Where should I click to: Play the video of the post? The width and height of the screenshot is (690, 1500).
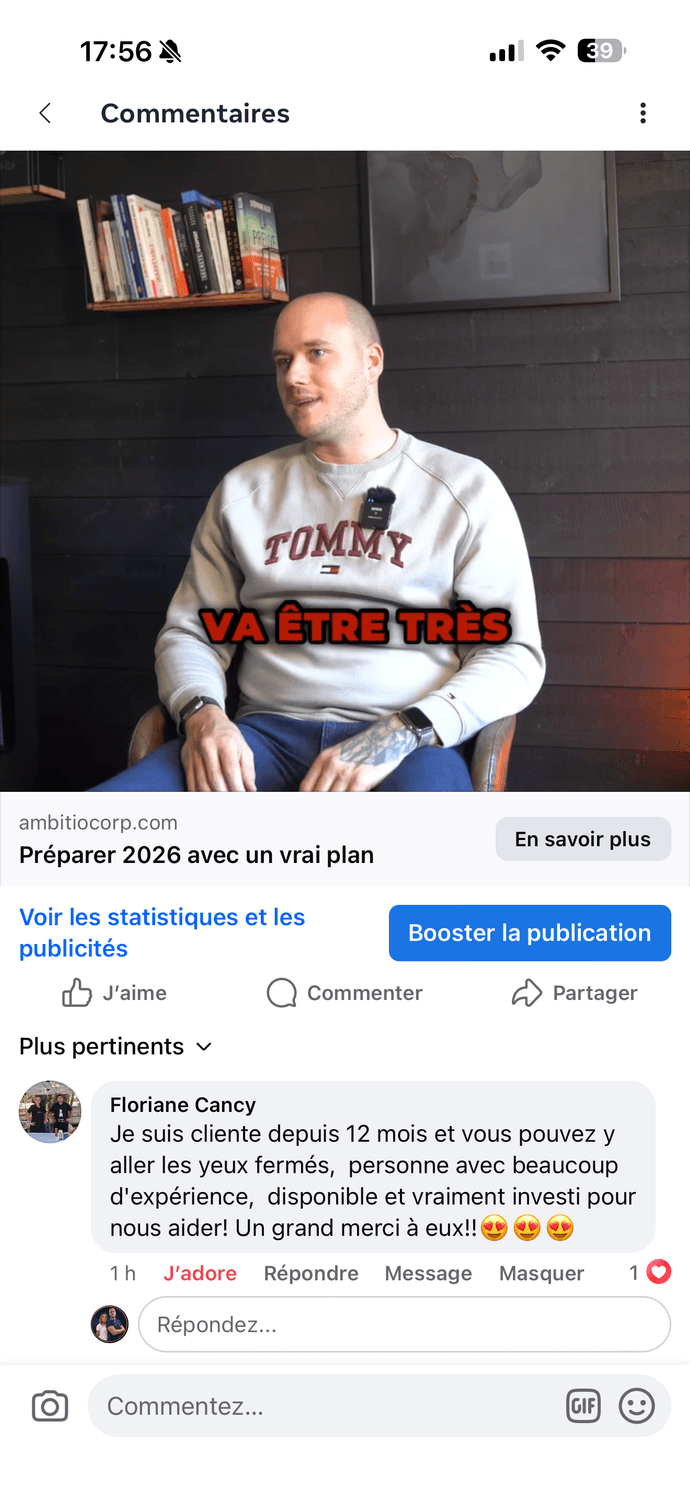pyautogui.click(x=345, y=470)
